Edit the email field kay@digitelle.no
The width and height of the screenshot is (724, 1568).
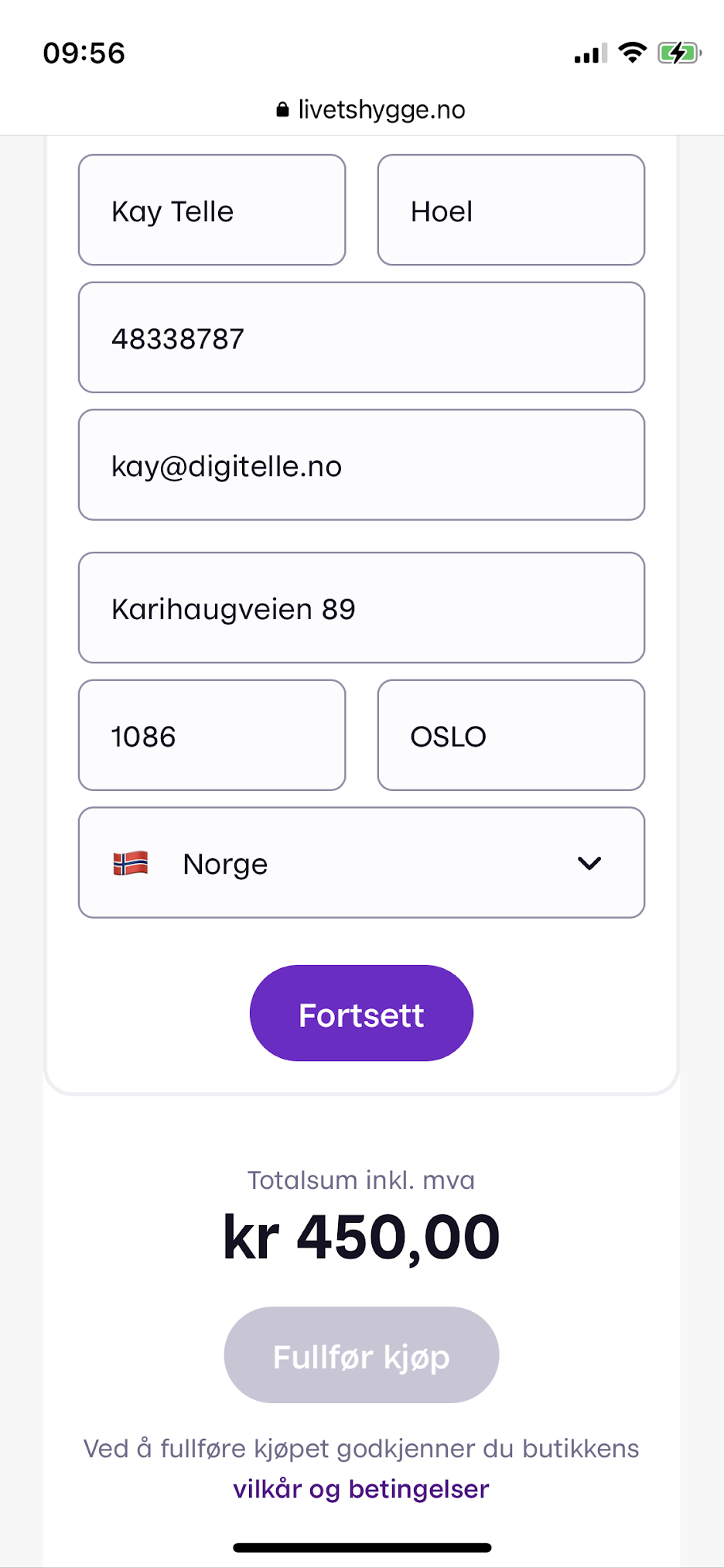coord(362,465)
